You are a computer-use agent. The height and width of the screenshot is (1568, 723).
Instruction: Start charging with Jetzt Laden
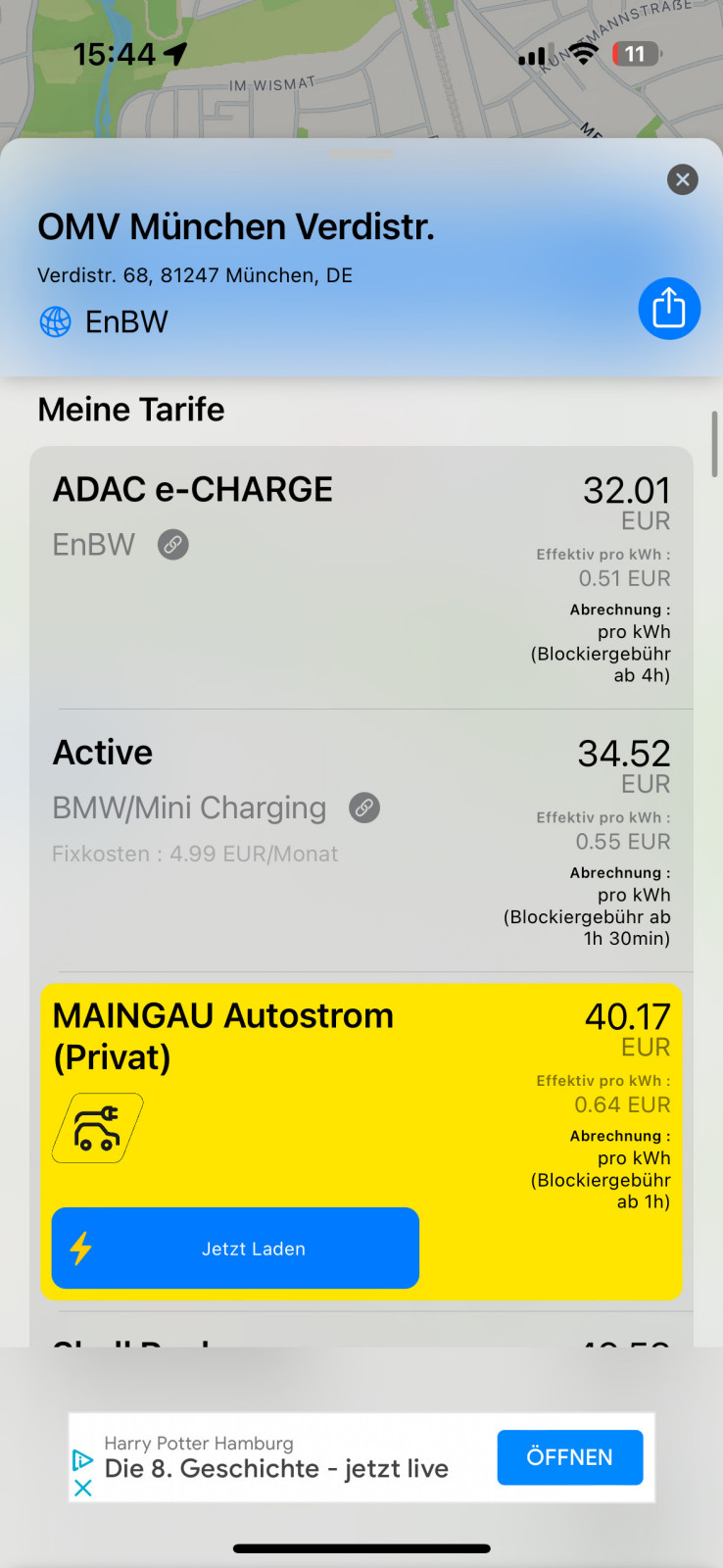pyautogui.click(x=235, y=1248)
